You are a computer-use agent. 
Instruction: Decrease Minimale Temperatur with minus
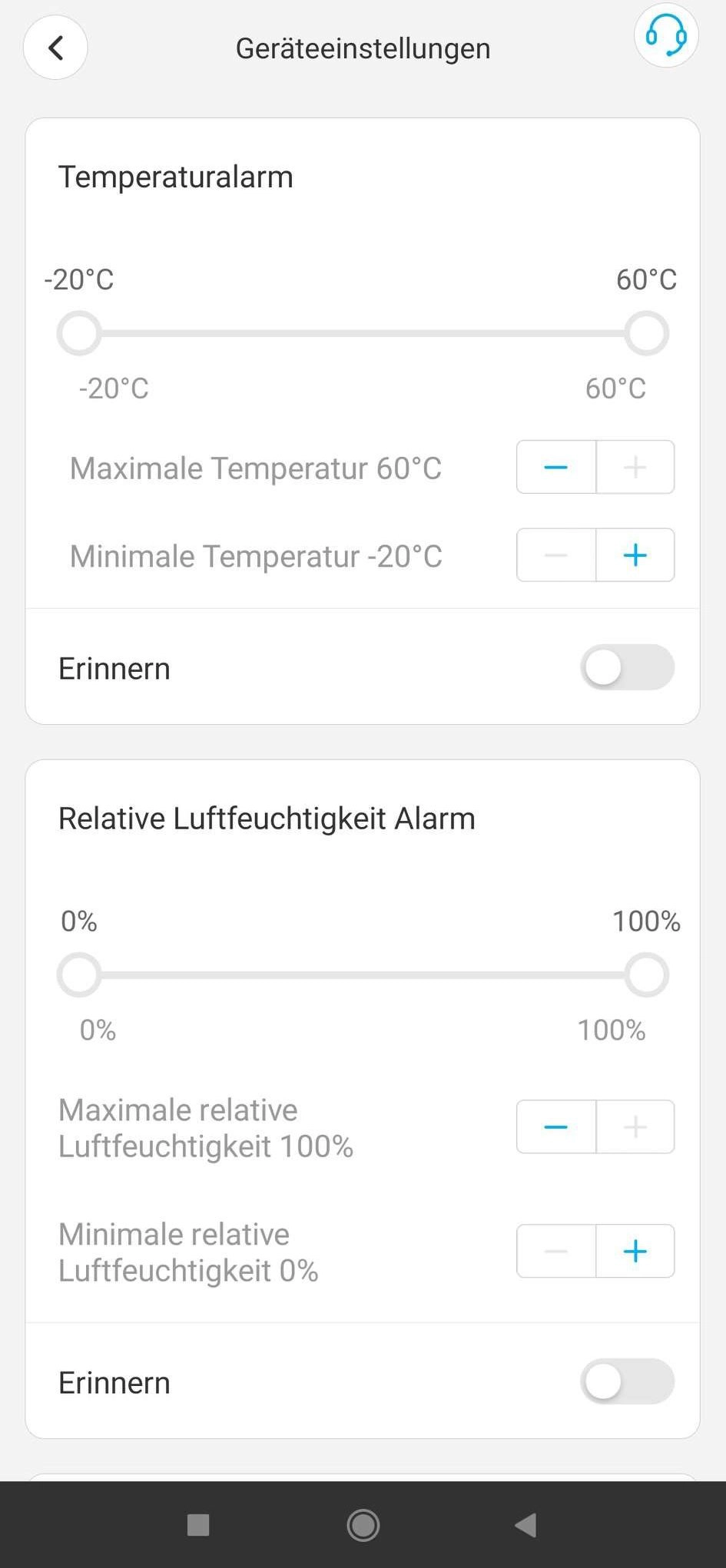[x=556, y=554]
